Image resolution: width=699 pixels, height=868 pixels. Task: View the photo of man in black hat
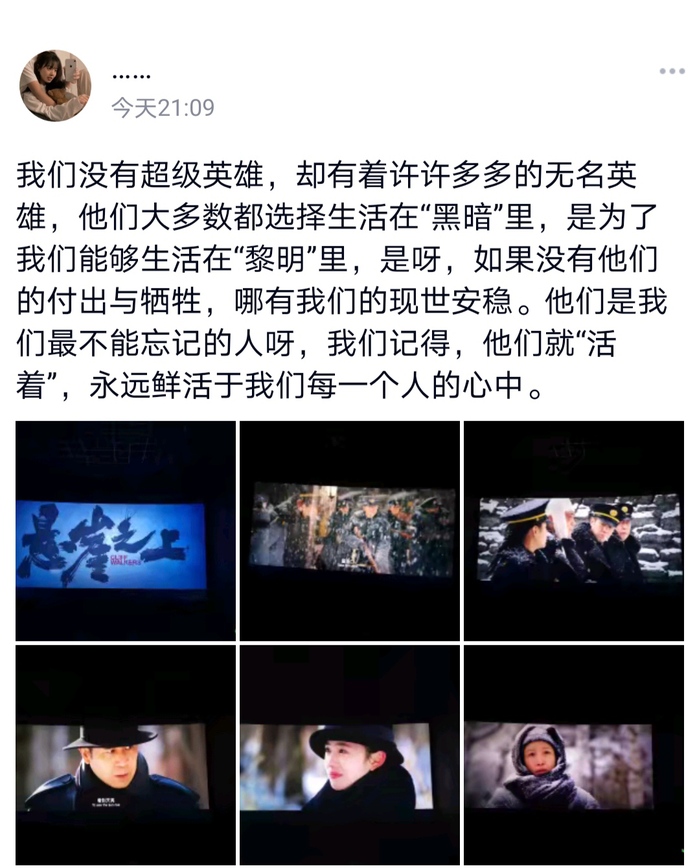click(x=125, y=755)
